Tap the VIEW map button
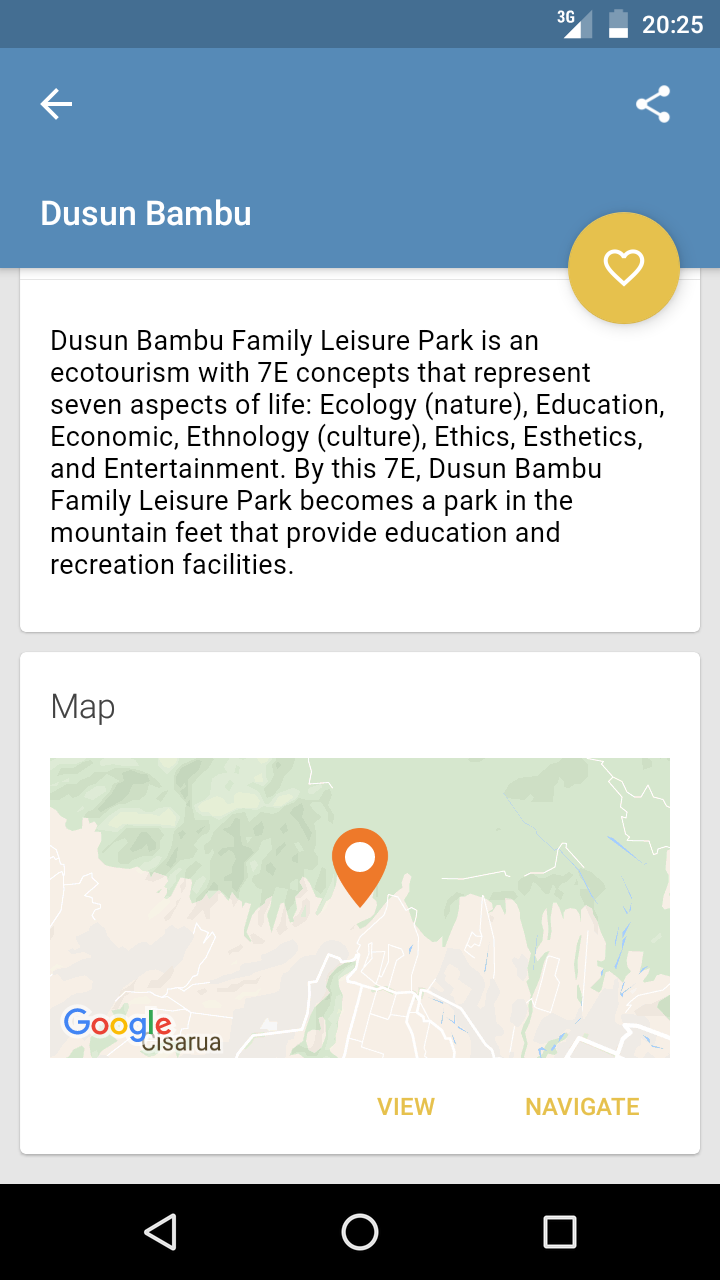Viewport: 720px width, 1280px height. point(406,1107)
